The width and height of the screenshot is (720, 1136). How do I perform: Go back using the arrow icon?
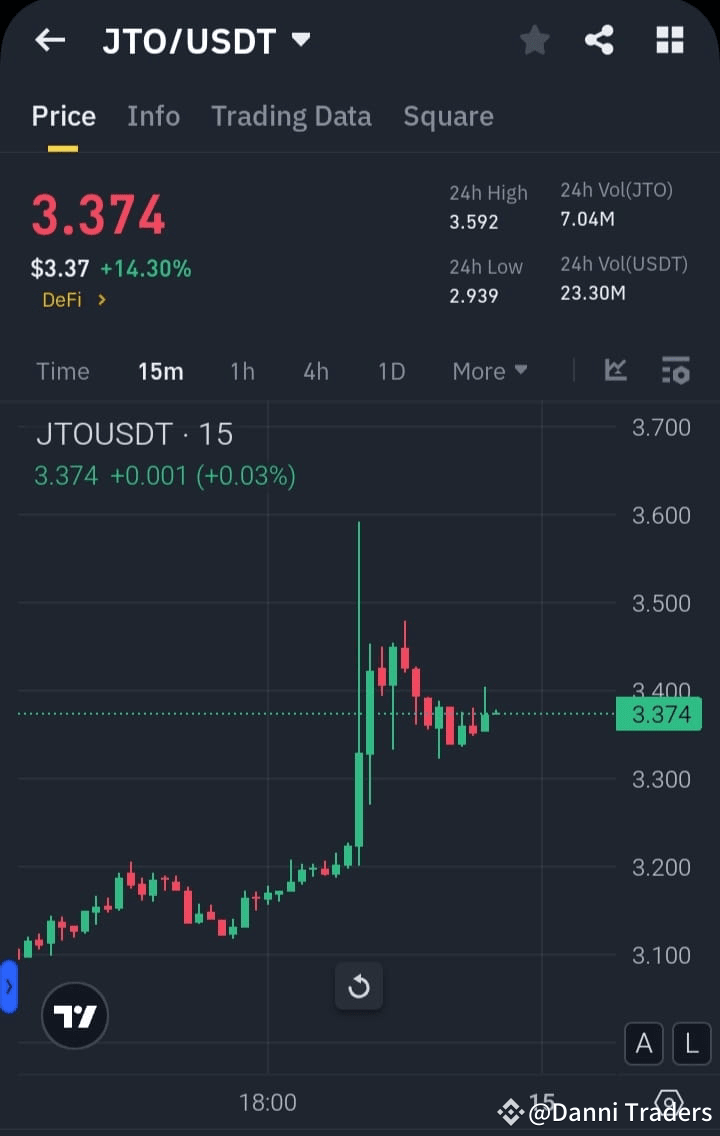tap(49, 40)
